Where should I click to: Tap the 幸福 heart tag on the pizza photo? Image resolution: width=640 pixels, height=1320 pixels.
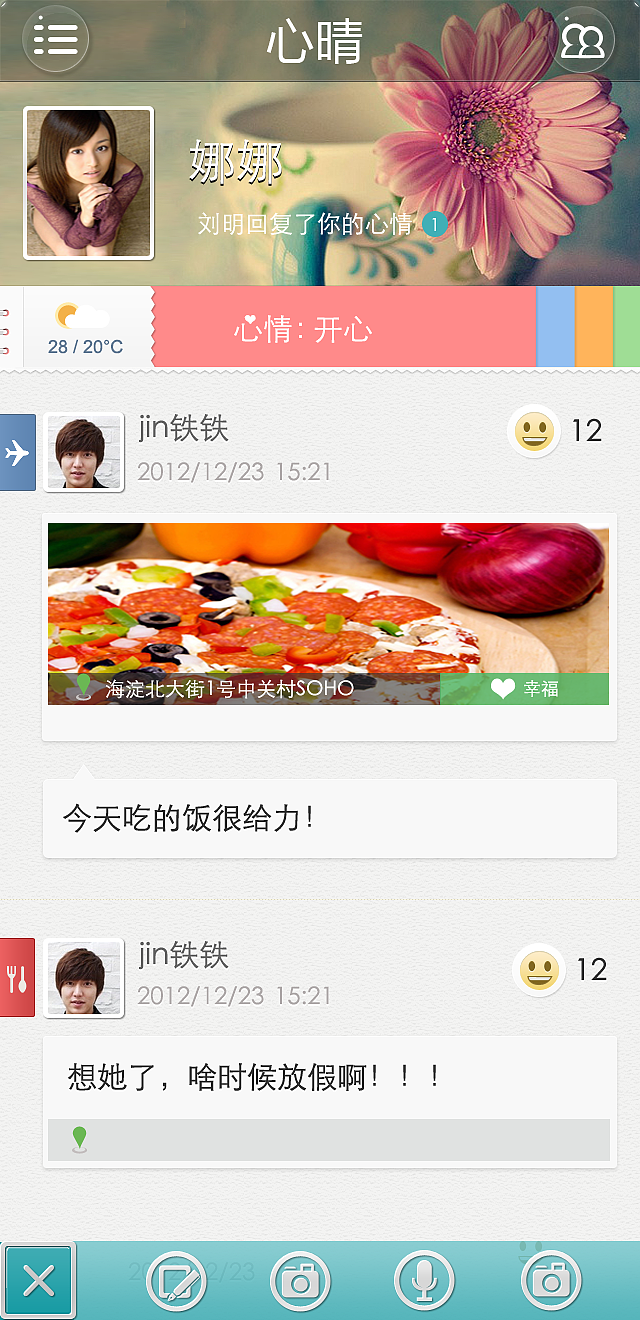pos(524,689)
